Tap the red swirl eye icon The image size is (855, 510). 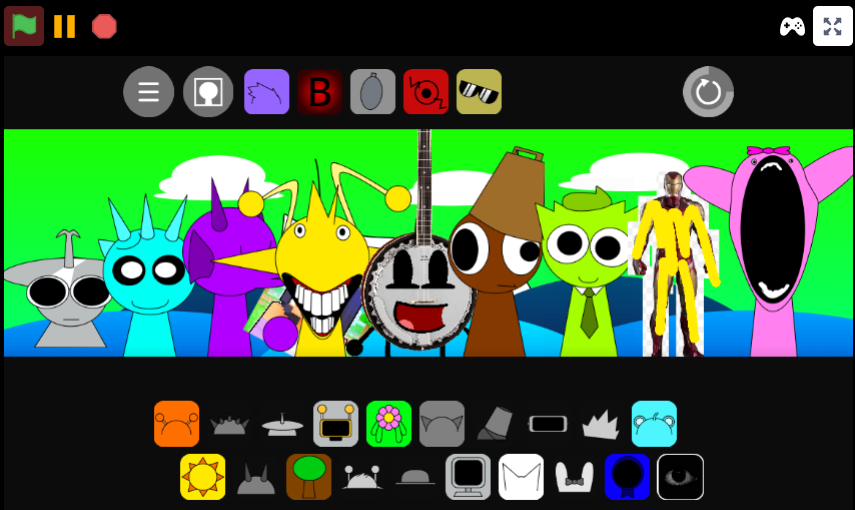click(x=426, y=92)
